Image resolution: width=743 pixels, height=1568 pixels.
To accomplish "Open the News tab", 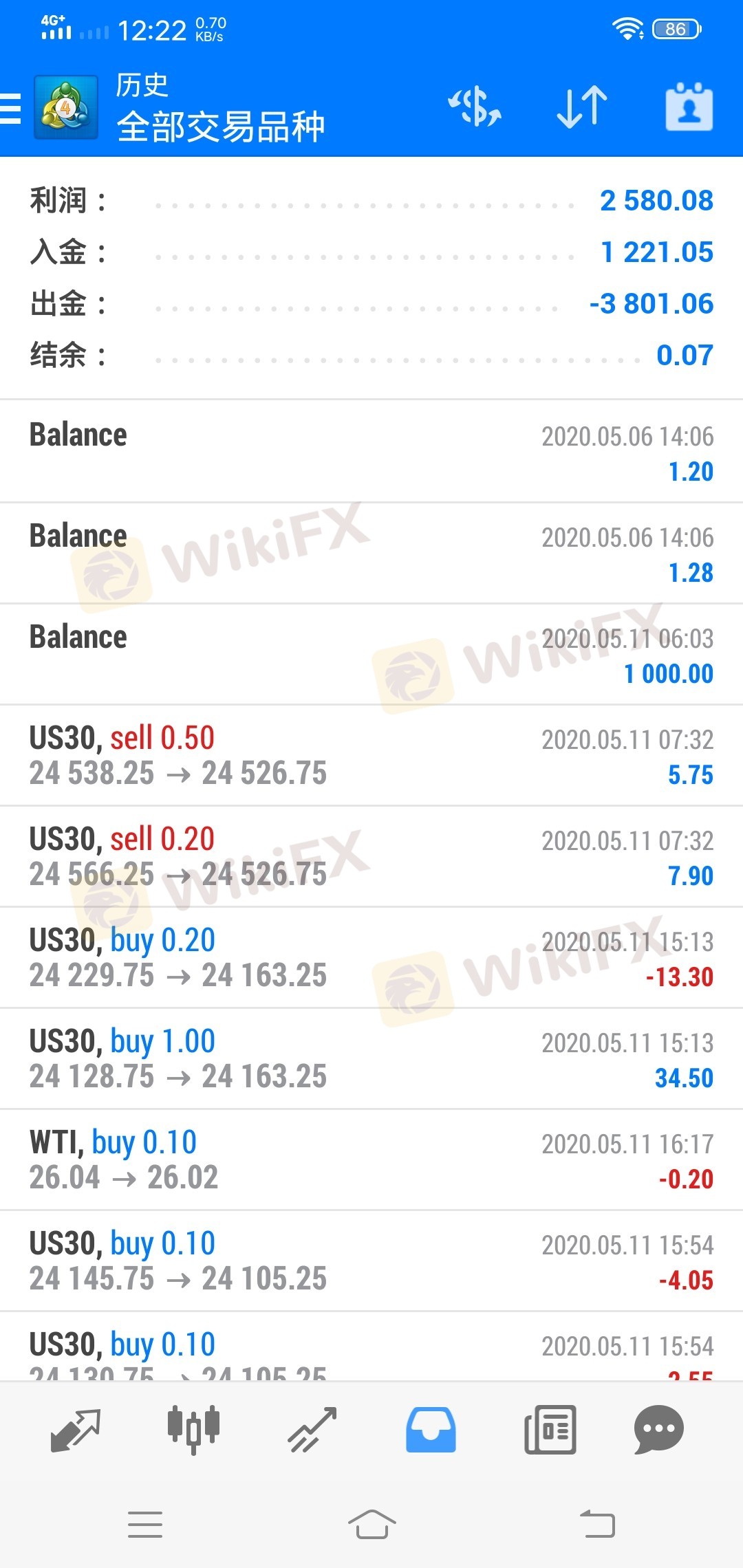I will [550, 1429].
